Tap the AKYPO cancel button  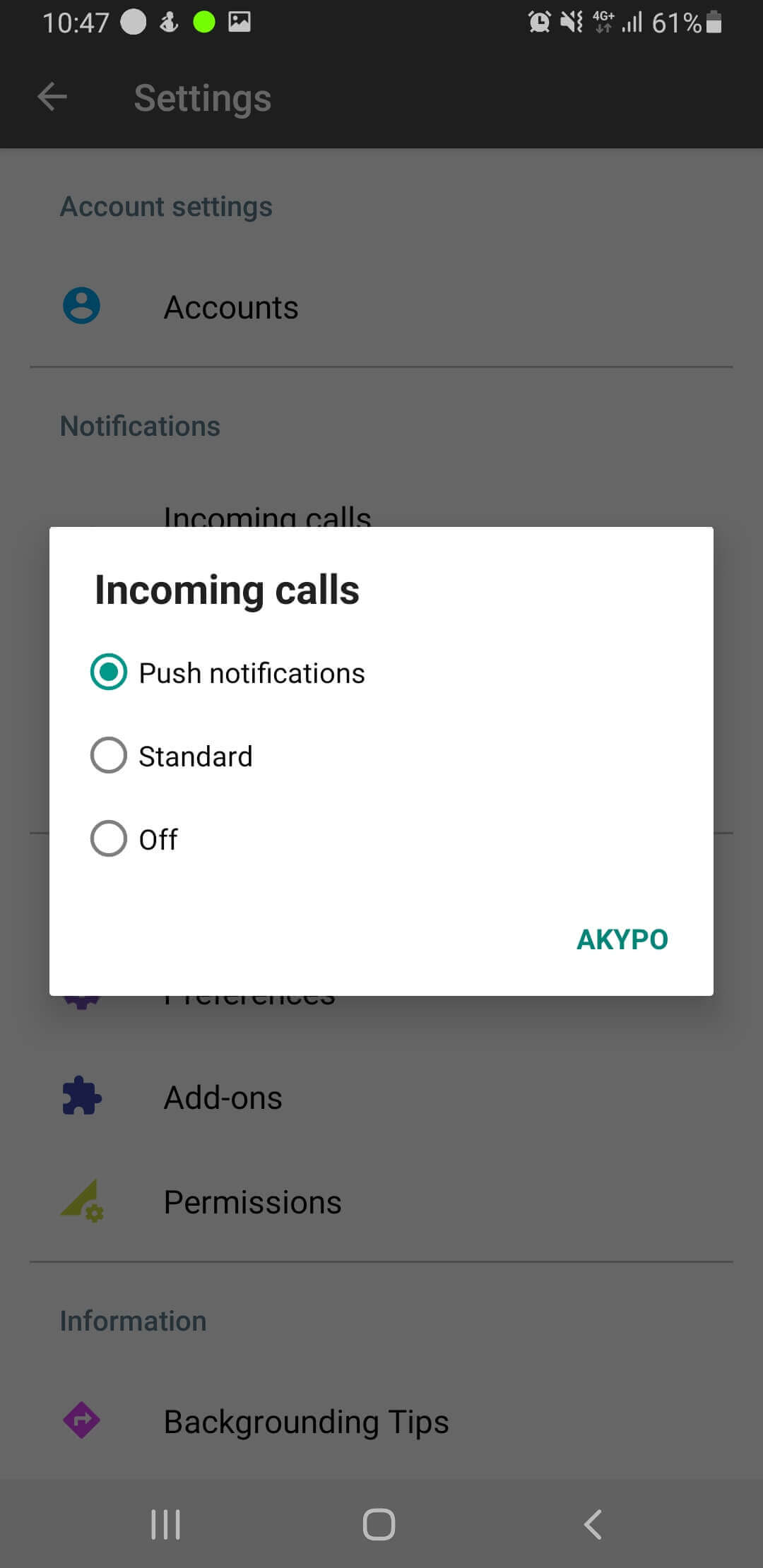point(622,939)
